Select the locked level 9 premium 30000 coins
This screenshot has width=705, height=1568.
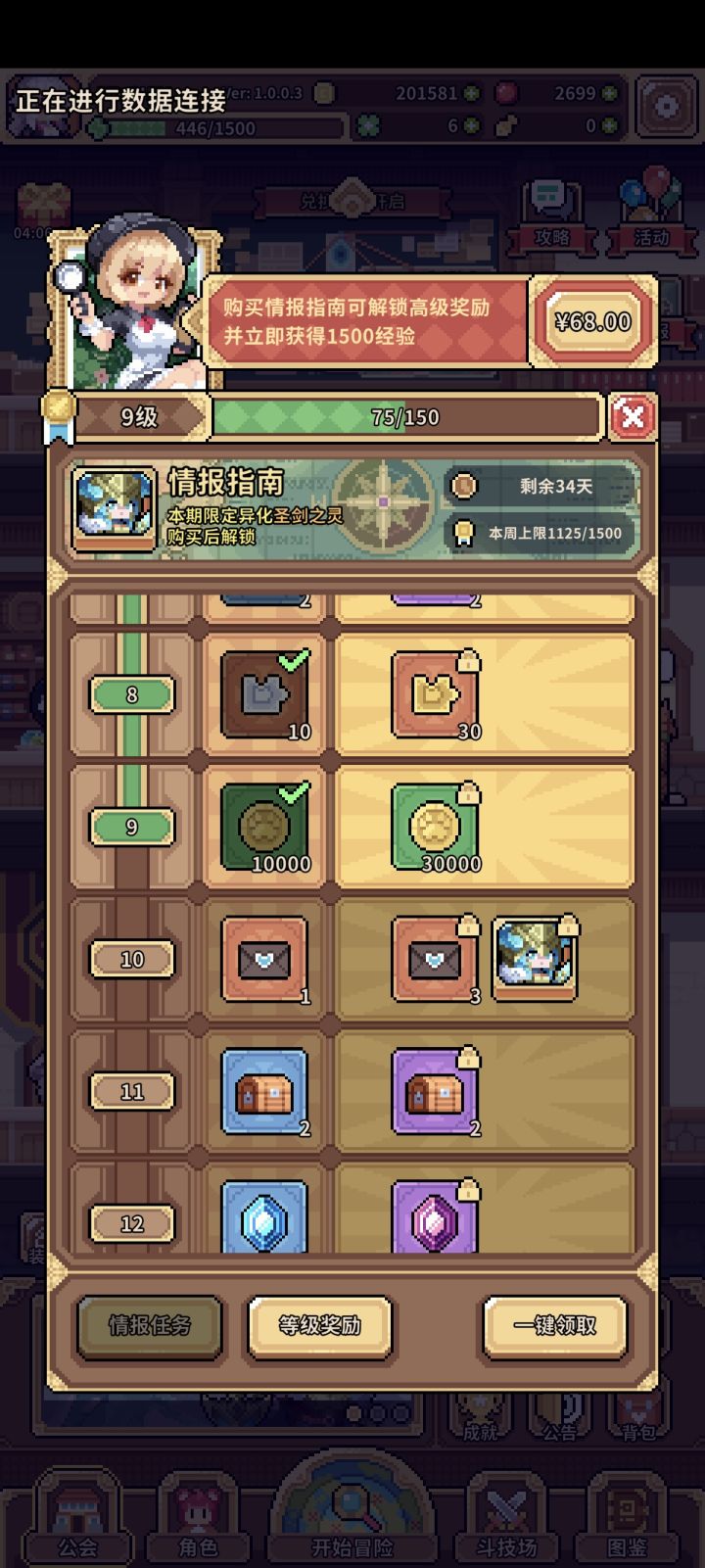click(435, 828)
